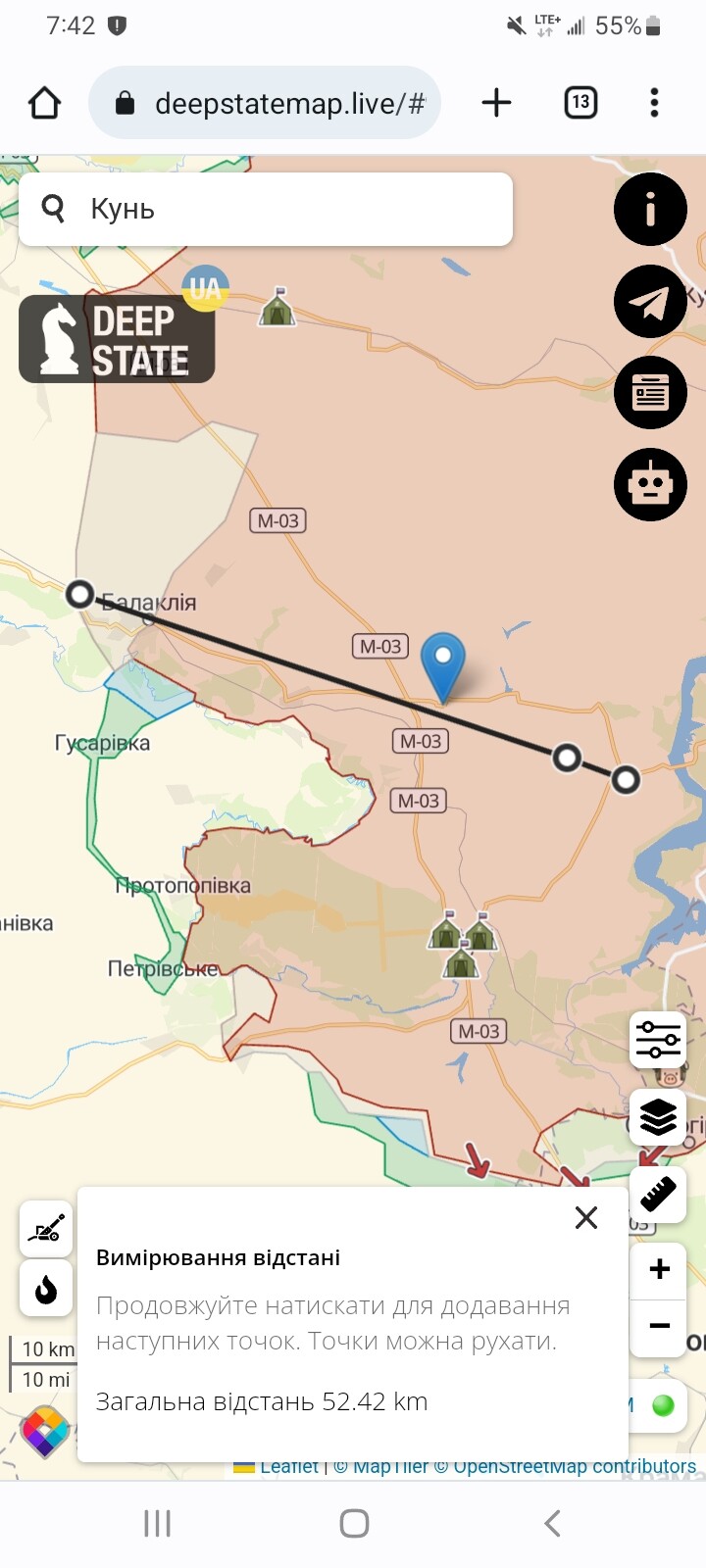Show the 13 open tabs
Viewport: 706px width, 1568px height.
pyautogui.click(x=580, y=103)
